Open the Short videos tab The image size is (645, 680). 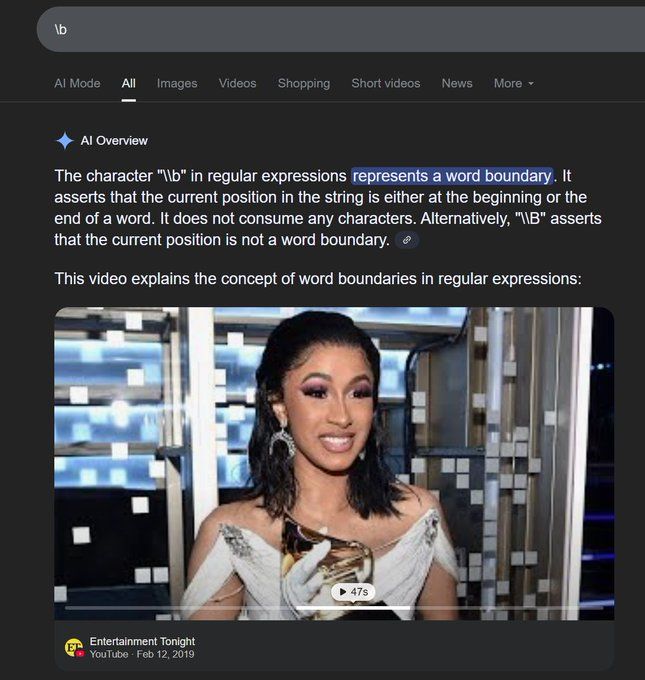click(x=385, y=83)
